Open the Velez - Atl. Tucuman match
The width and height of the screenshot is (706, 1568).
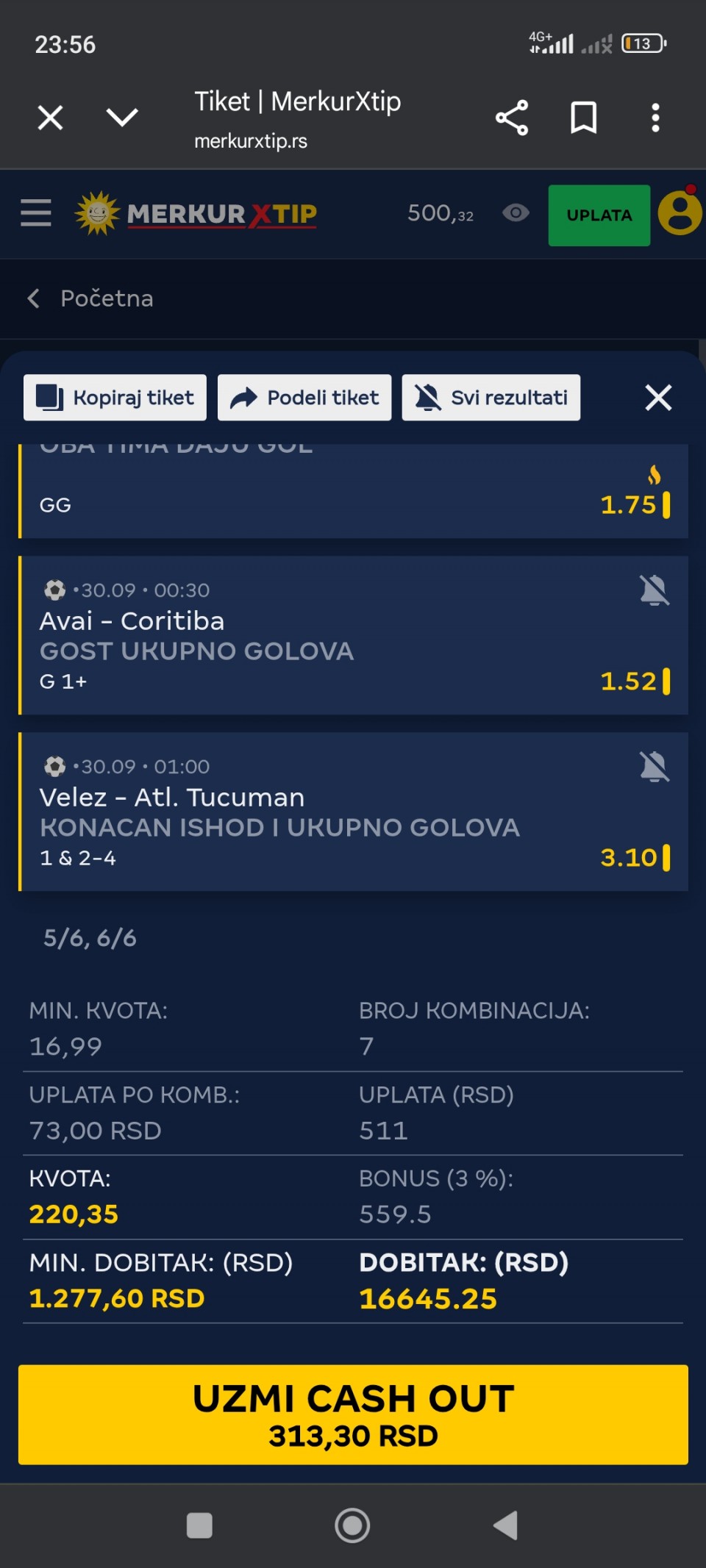pos(172,798)
